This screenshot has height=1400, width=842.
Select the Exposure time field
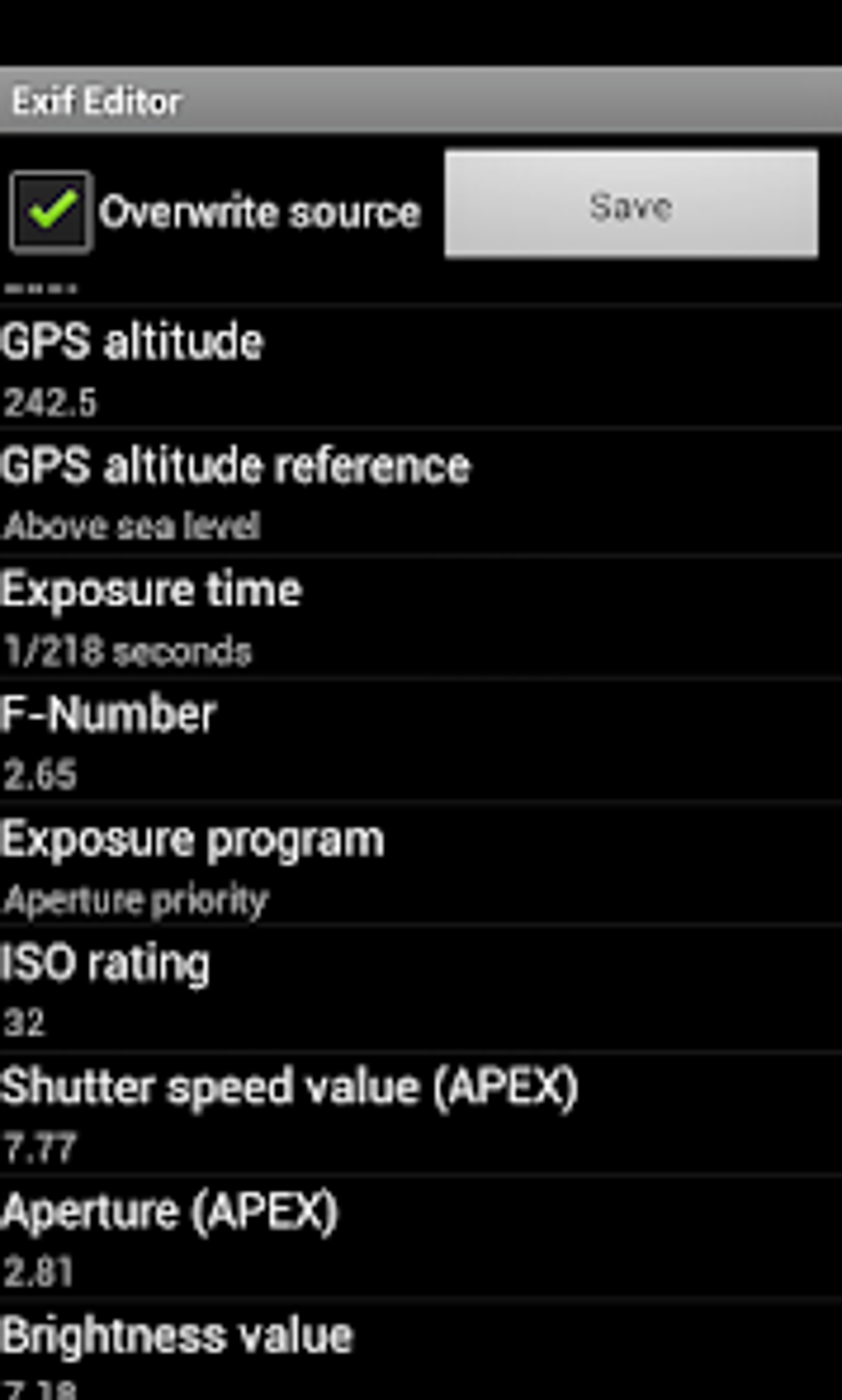(x=151, y=588)
